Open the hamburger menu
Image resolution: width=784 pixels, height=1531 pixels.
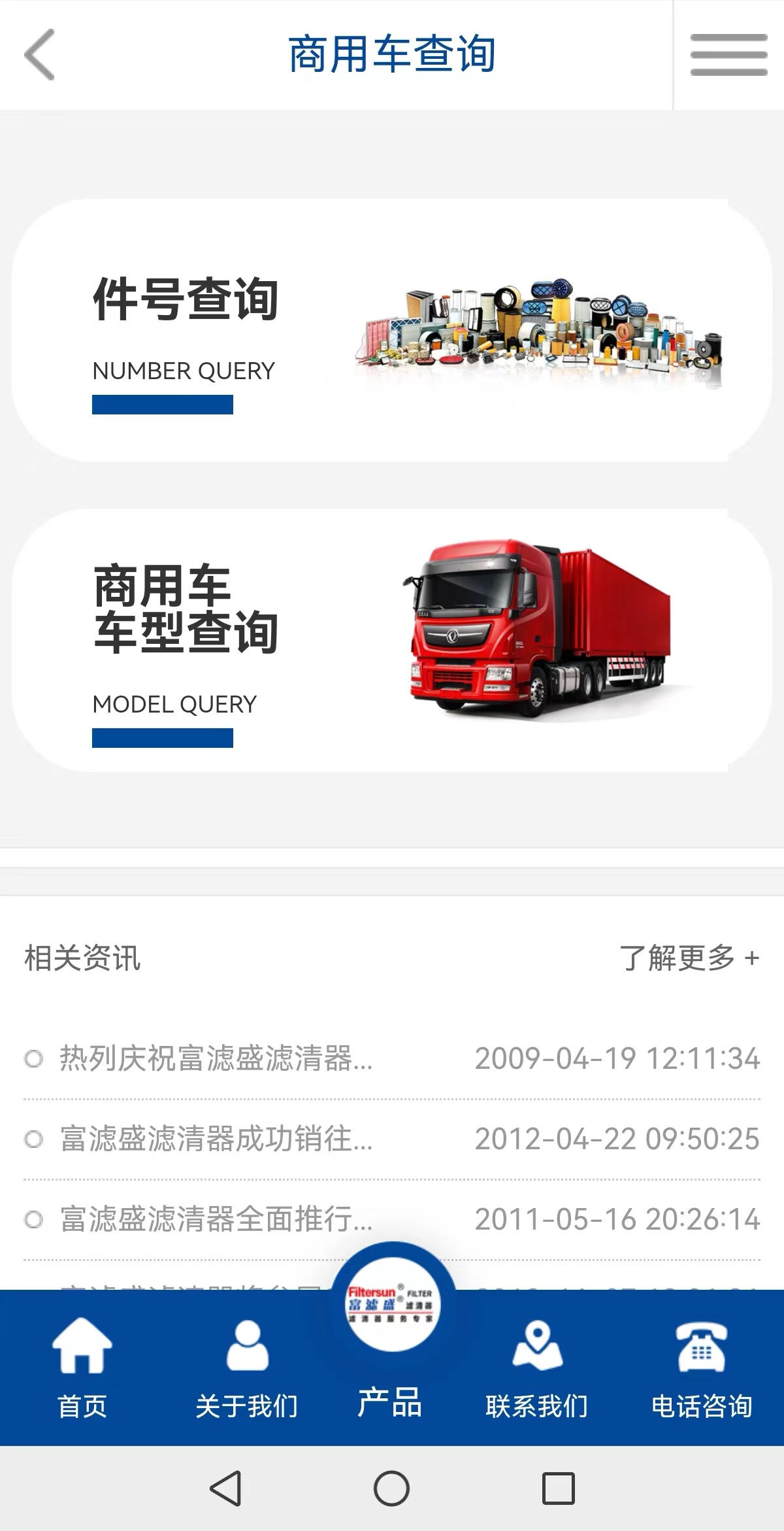point(728,55)
